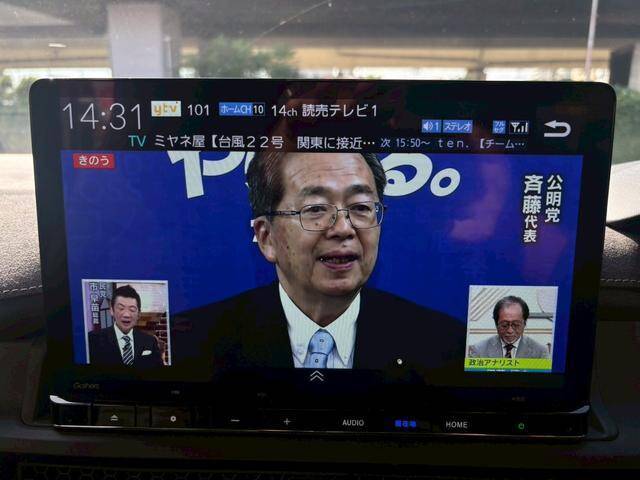Screen dimensions: 640x480
Task: Expand the menu with the up chevron
Action: (316, 376)
